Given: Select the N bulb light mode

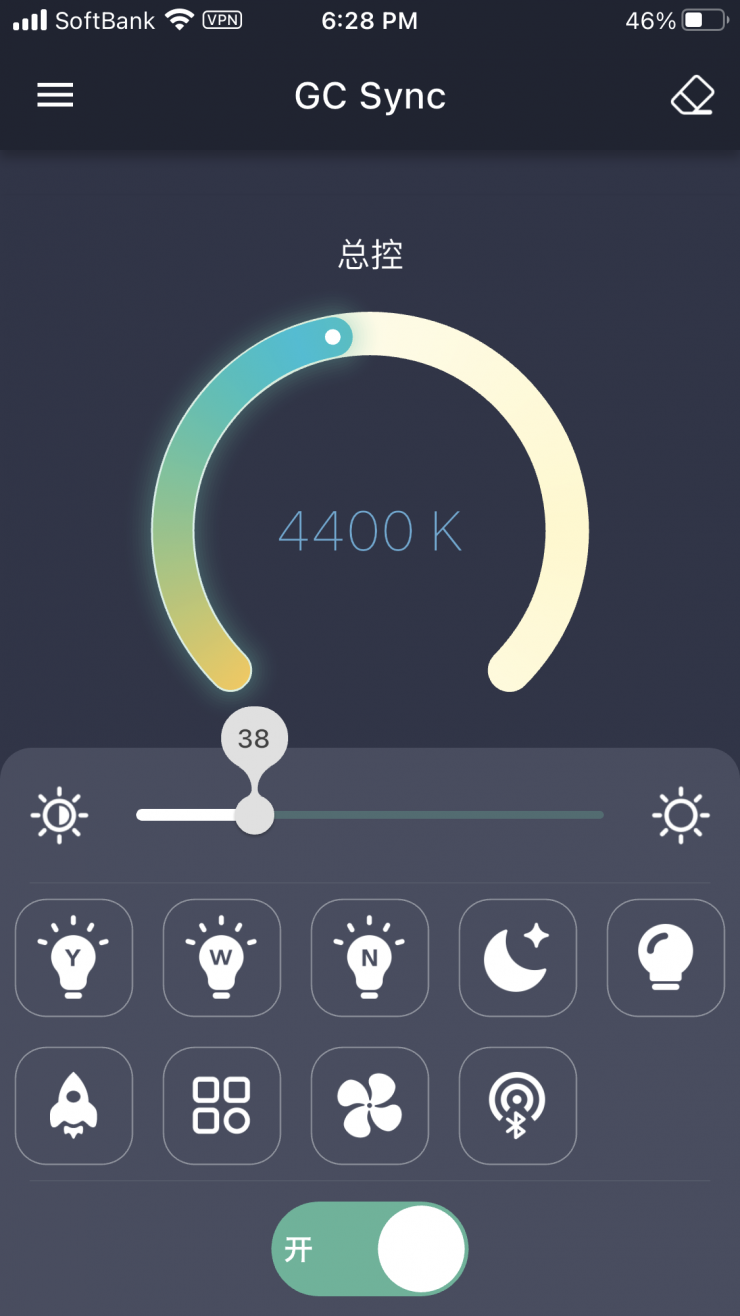Looking at the screenshot, I should click(370, 957).
